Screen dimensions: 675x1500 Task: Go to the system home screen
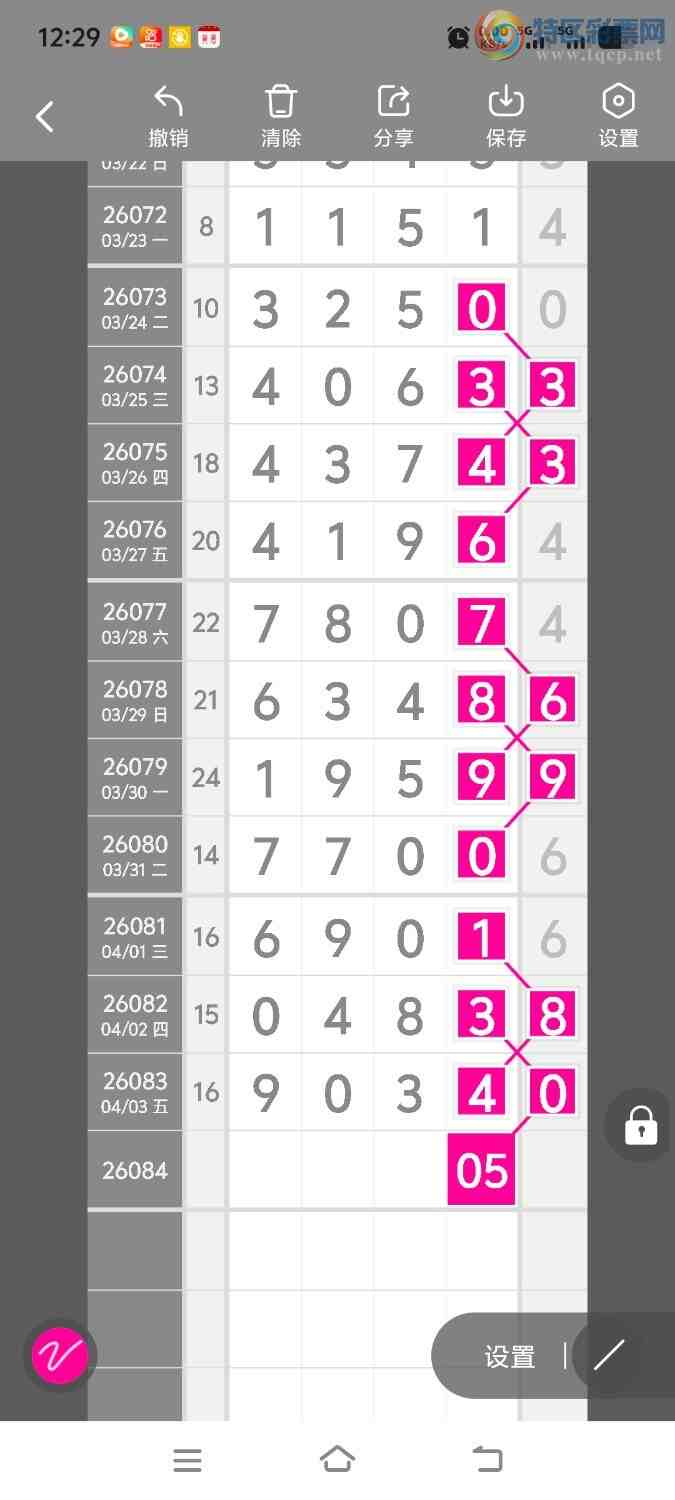click(337, 1460)
